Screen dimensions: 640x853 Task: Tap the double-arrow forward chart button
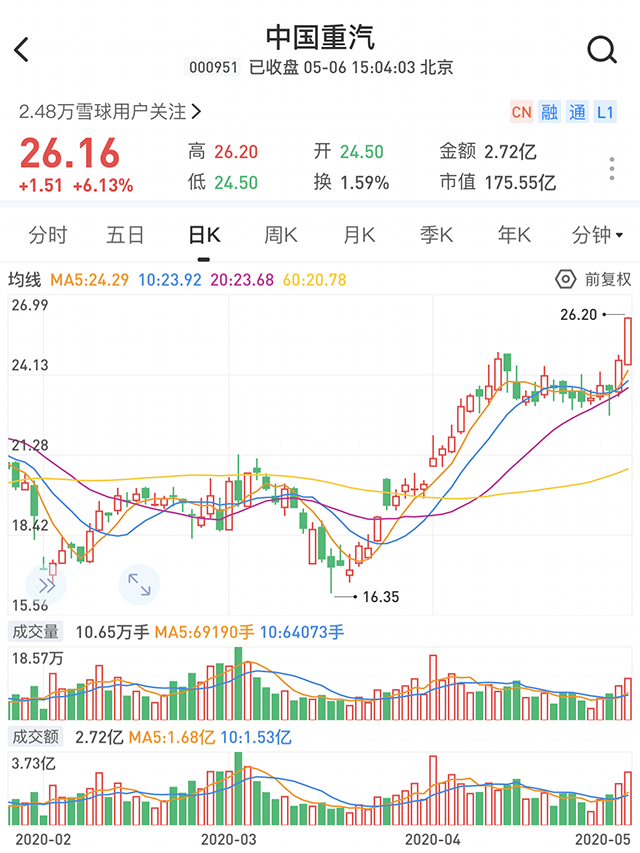tap(46, 584)
